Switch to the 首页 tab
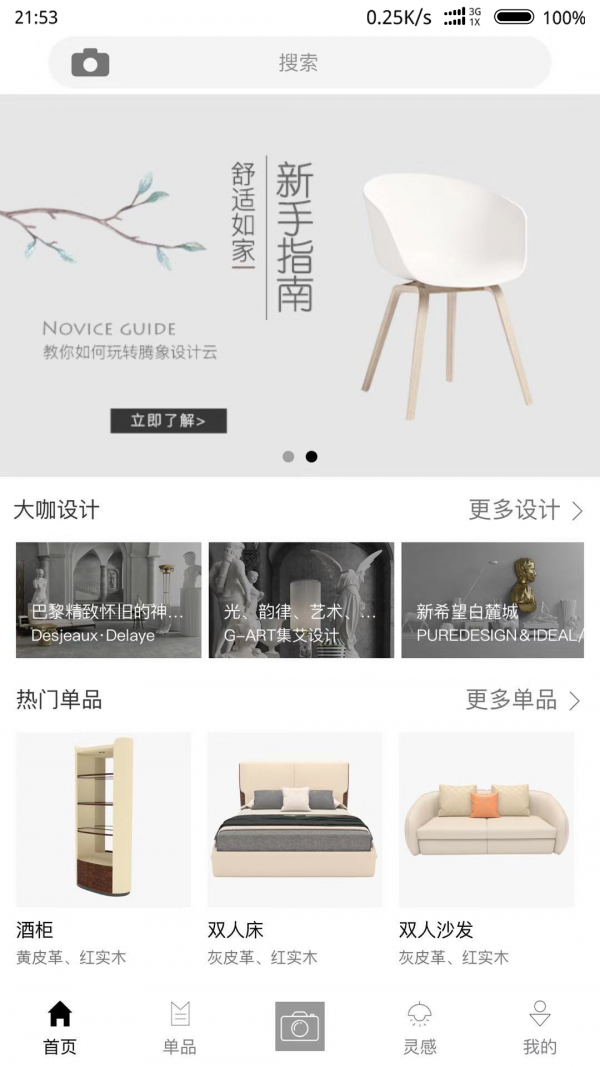 click(x=60, y=1028)
